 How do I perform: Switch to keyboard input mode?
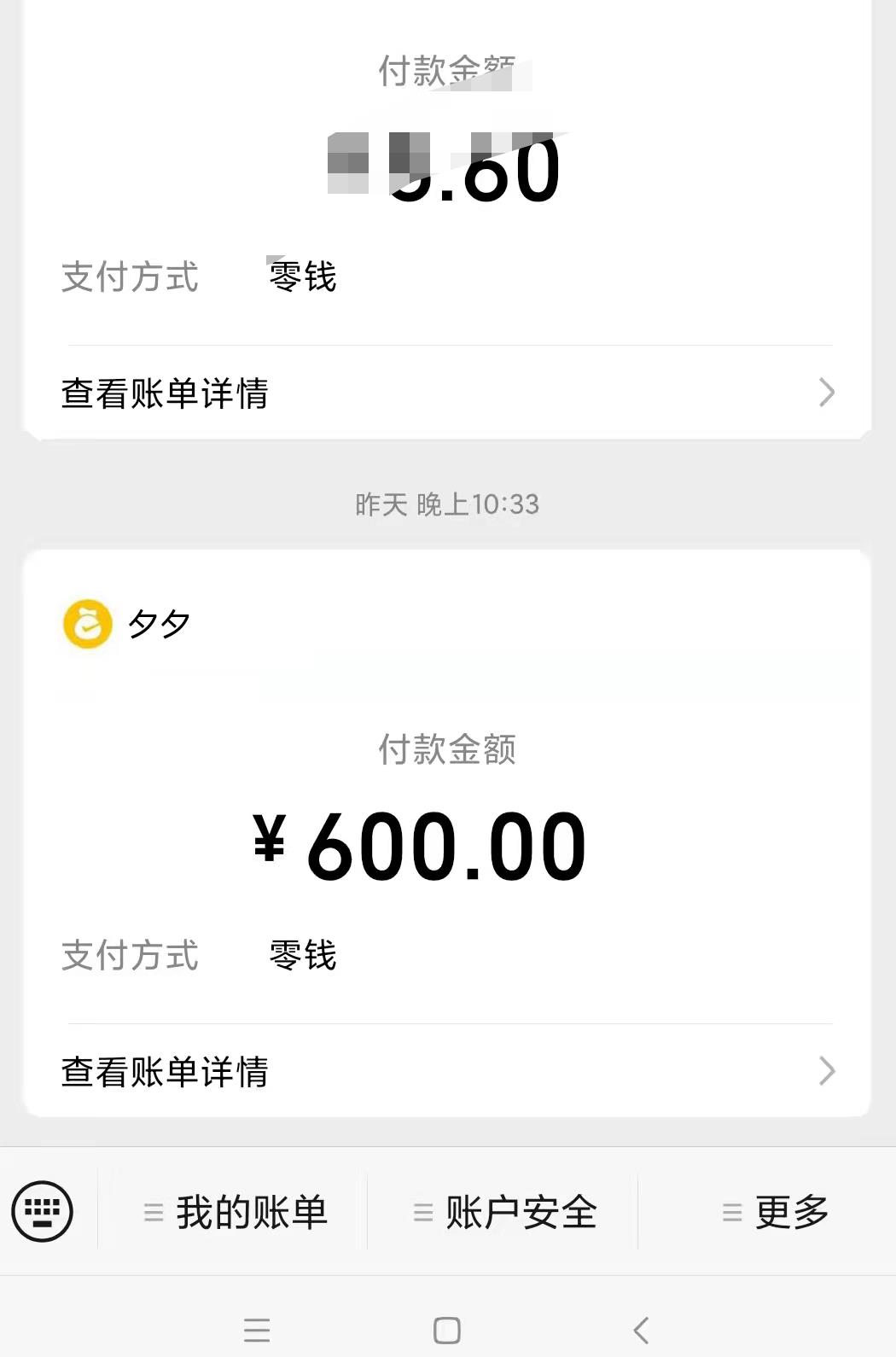tap(42, 1211)
